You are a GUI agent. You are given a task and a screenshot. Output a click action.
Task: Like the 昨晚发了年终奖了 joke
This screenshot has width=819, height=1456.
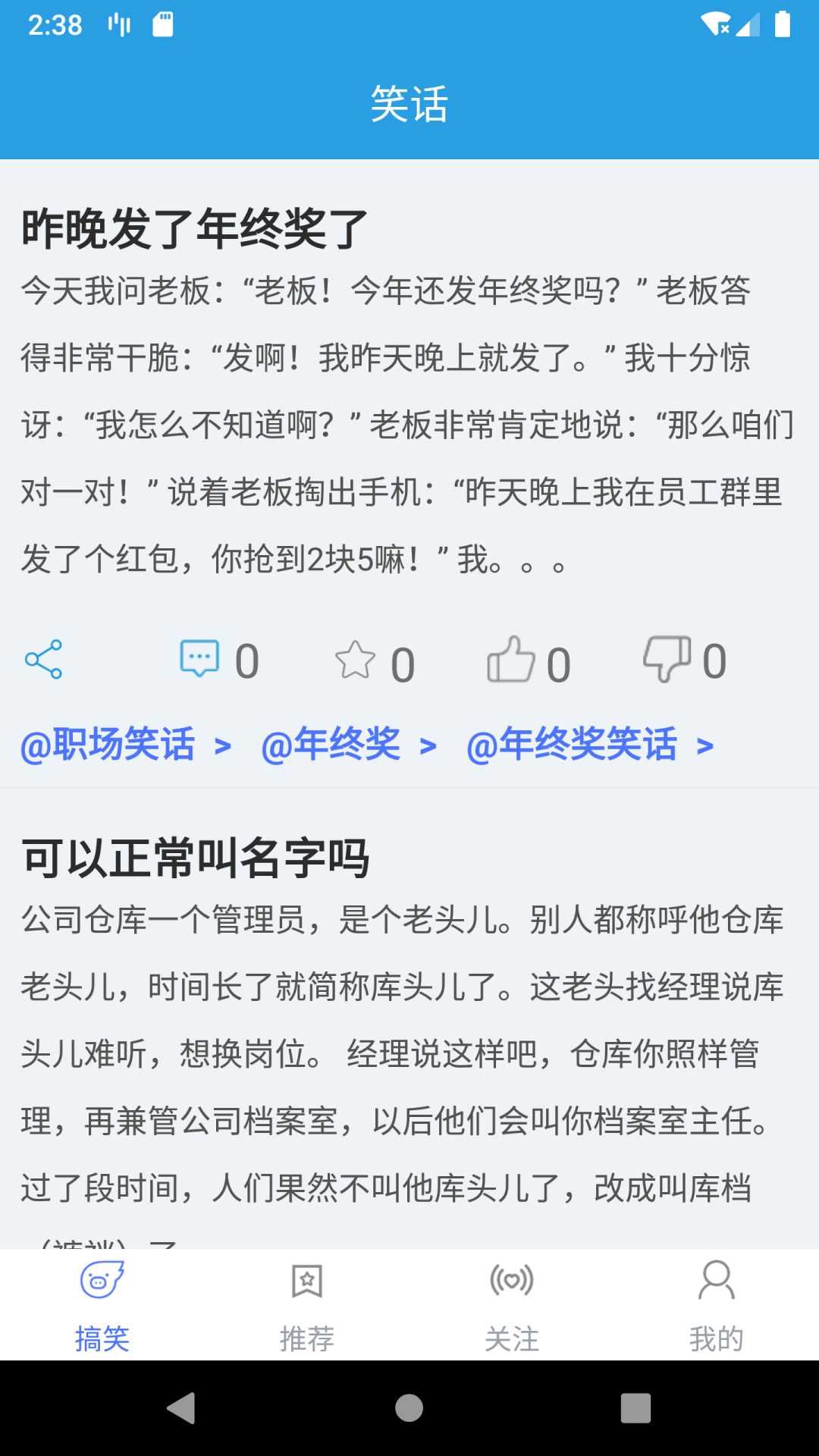tap(511, 660)
